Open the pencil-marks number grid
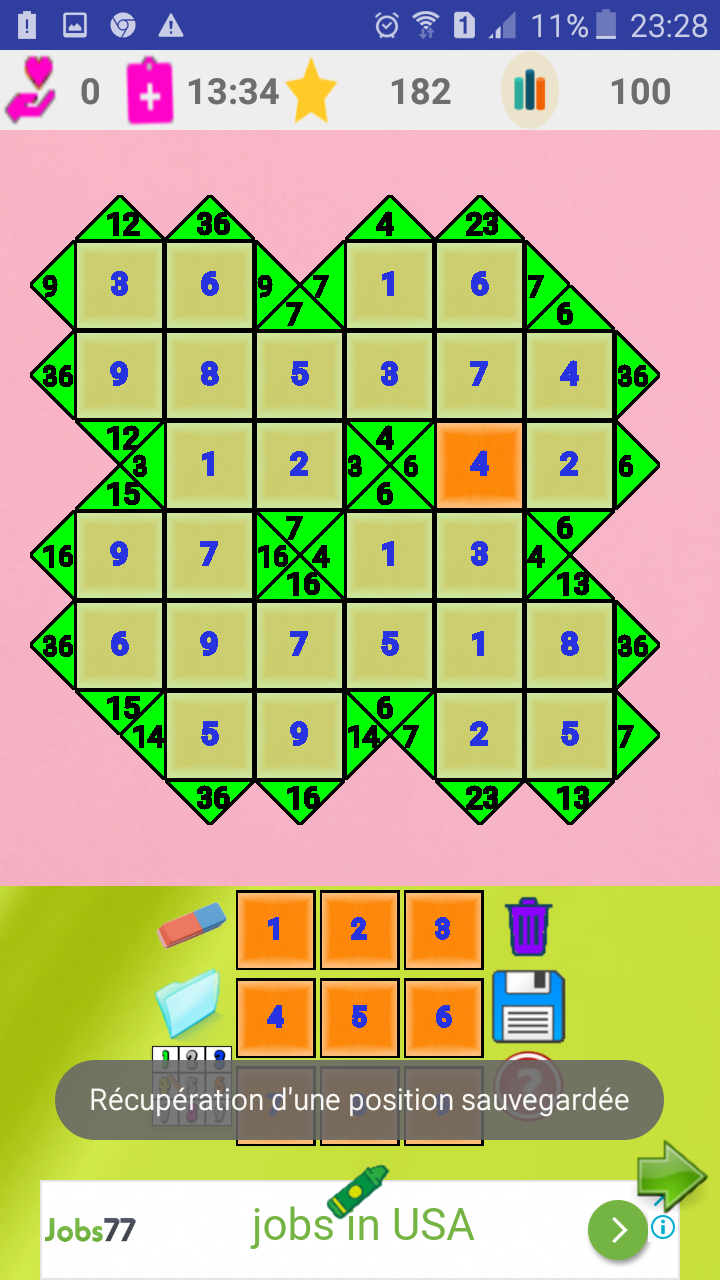This screenshot has width=720, height=1280. [x=192, y=1086]
